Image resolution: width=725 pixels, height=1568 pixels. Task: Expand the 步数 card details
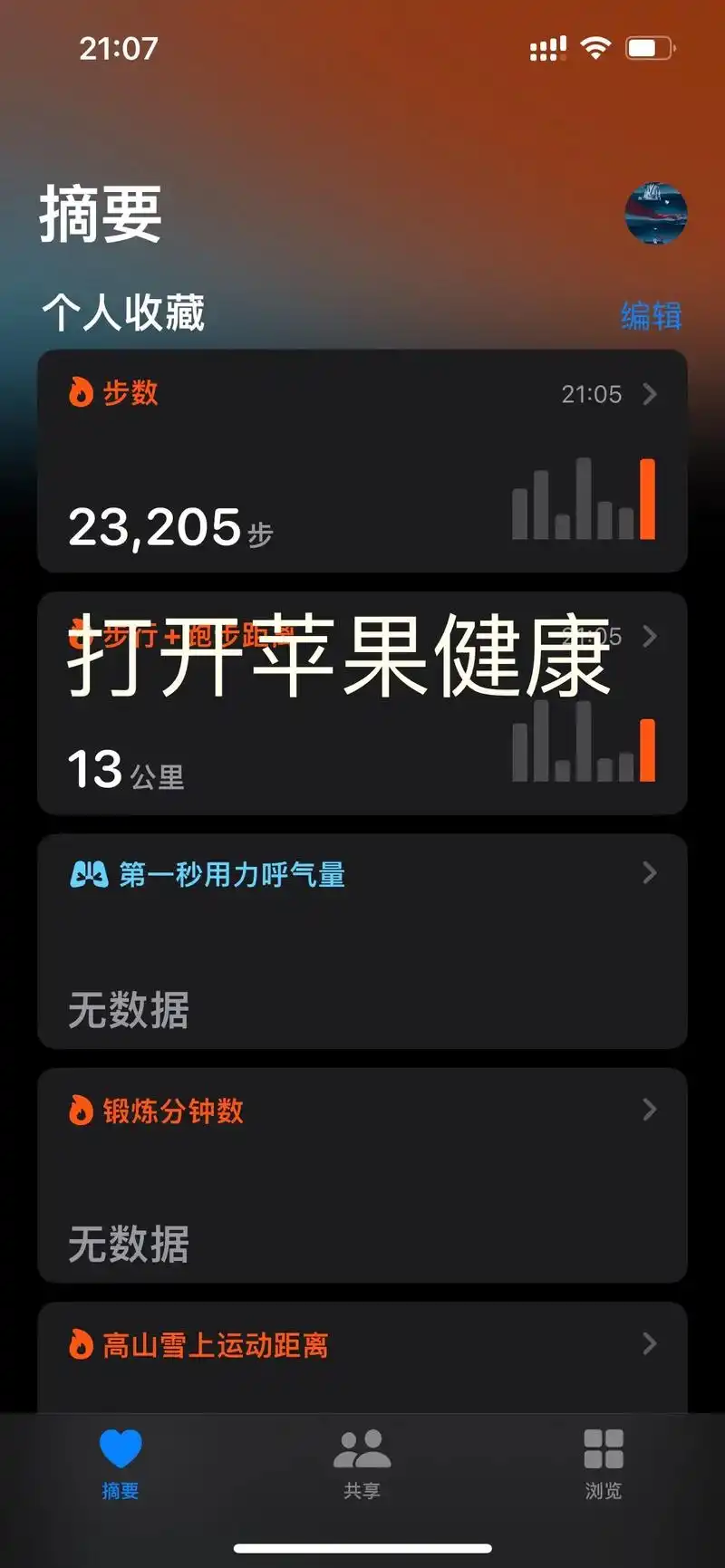point(650,394)
